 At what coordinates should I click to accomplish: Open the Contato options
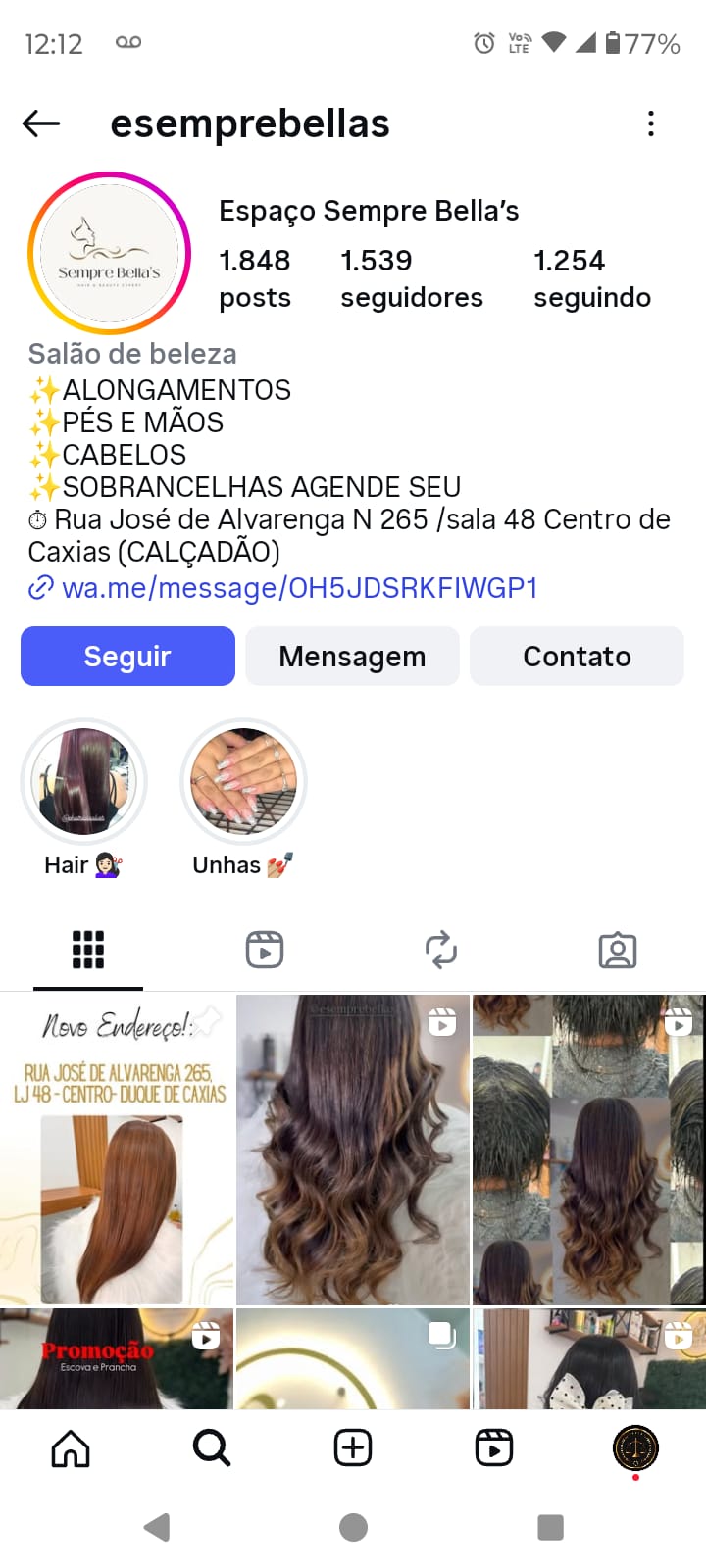coord(577,657)
